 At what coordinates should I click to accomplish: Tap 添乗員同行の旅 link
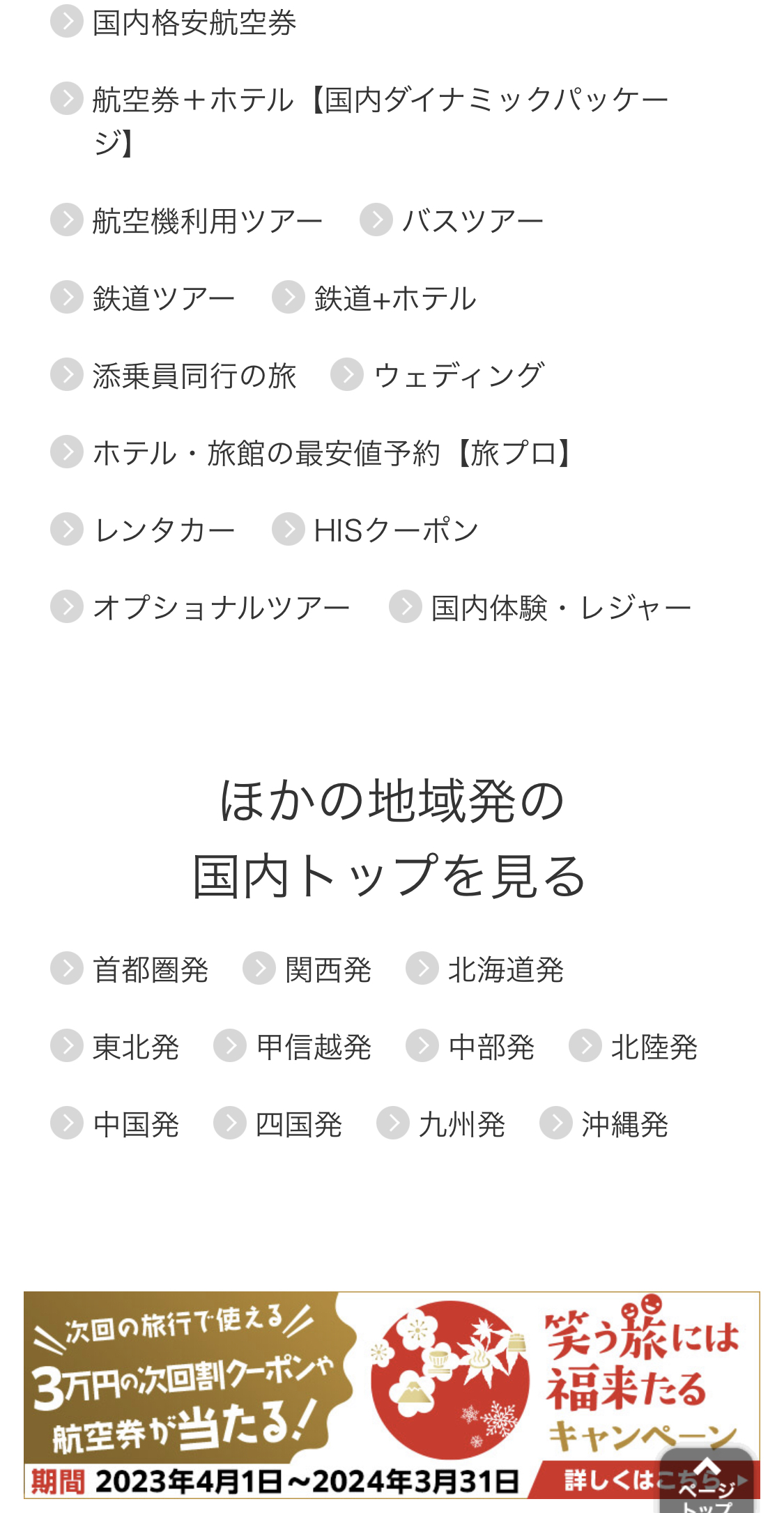click(x=194, y=376)
